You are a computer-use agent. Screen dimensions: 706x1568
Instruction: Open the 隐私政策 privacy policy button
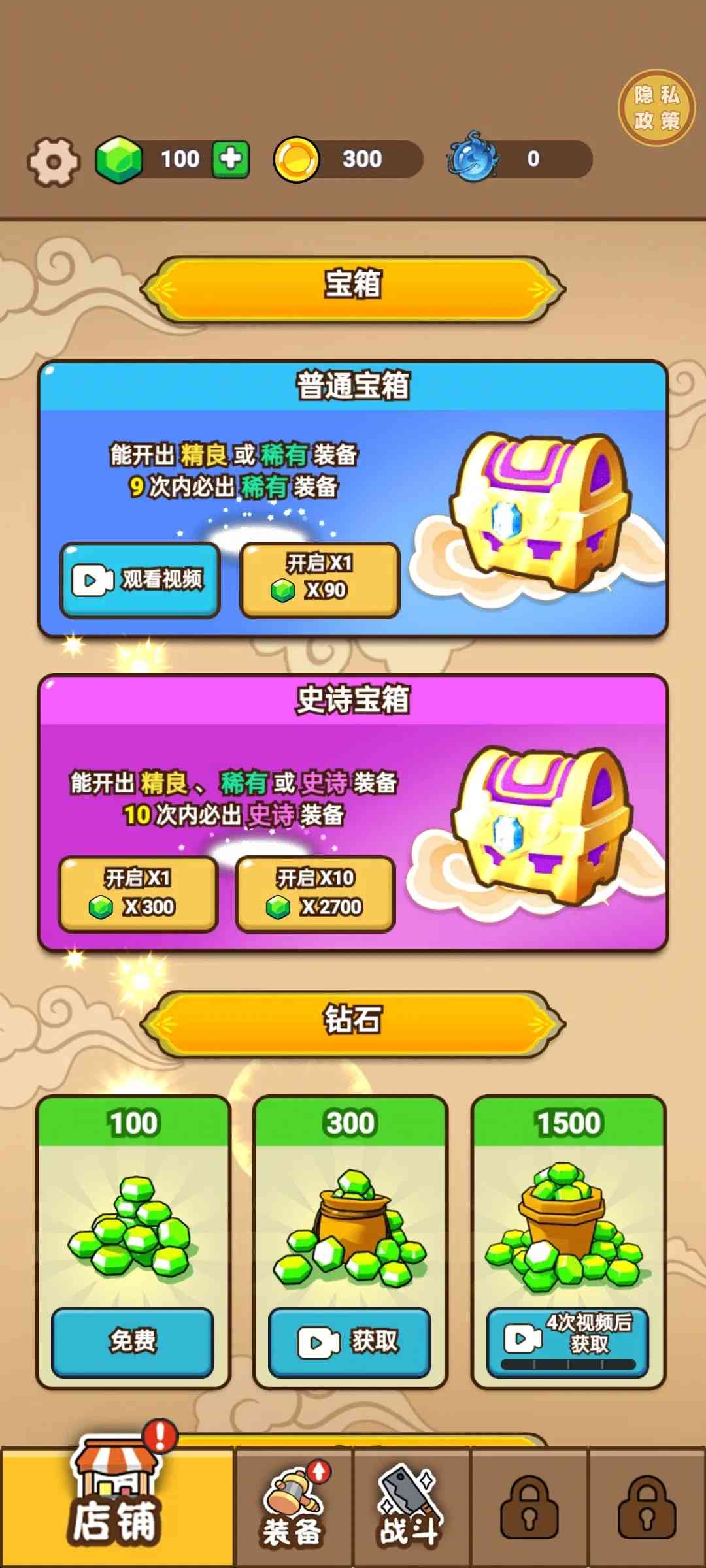tap(656, 108)
